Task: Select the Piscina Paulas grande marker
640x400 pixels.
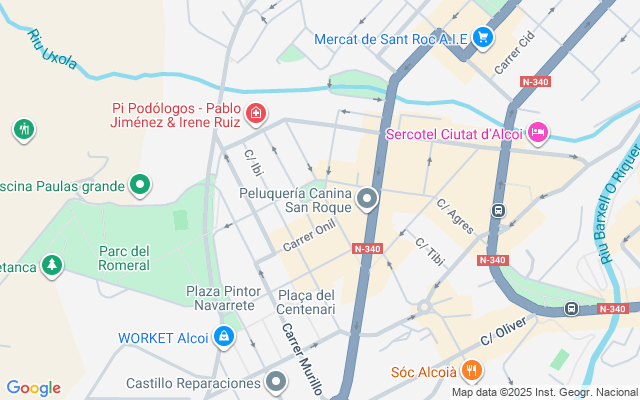Action: tap(141, 185)
